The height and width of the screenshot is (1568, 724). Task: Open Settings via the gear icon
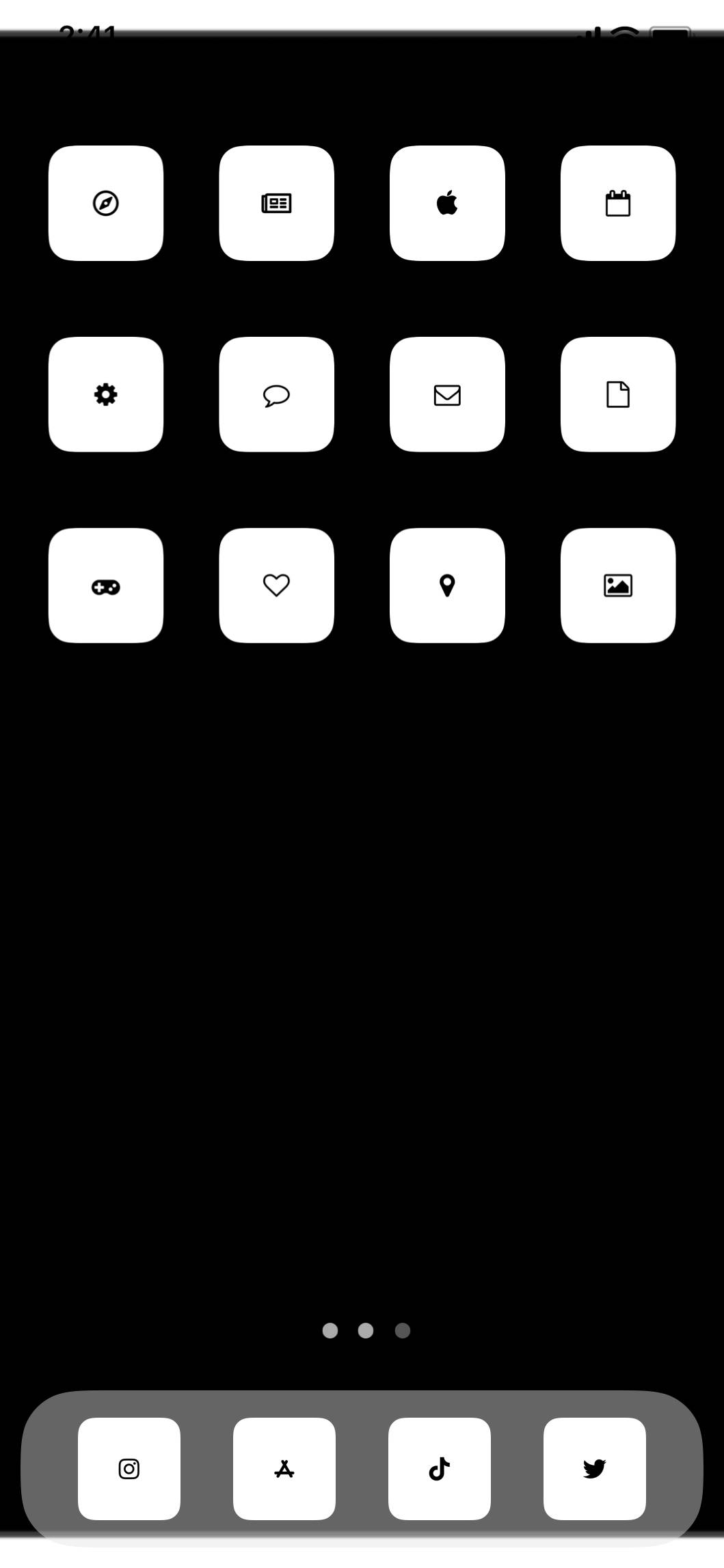[106, 394]
